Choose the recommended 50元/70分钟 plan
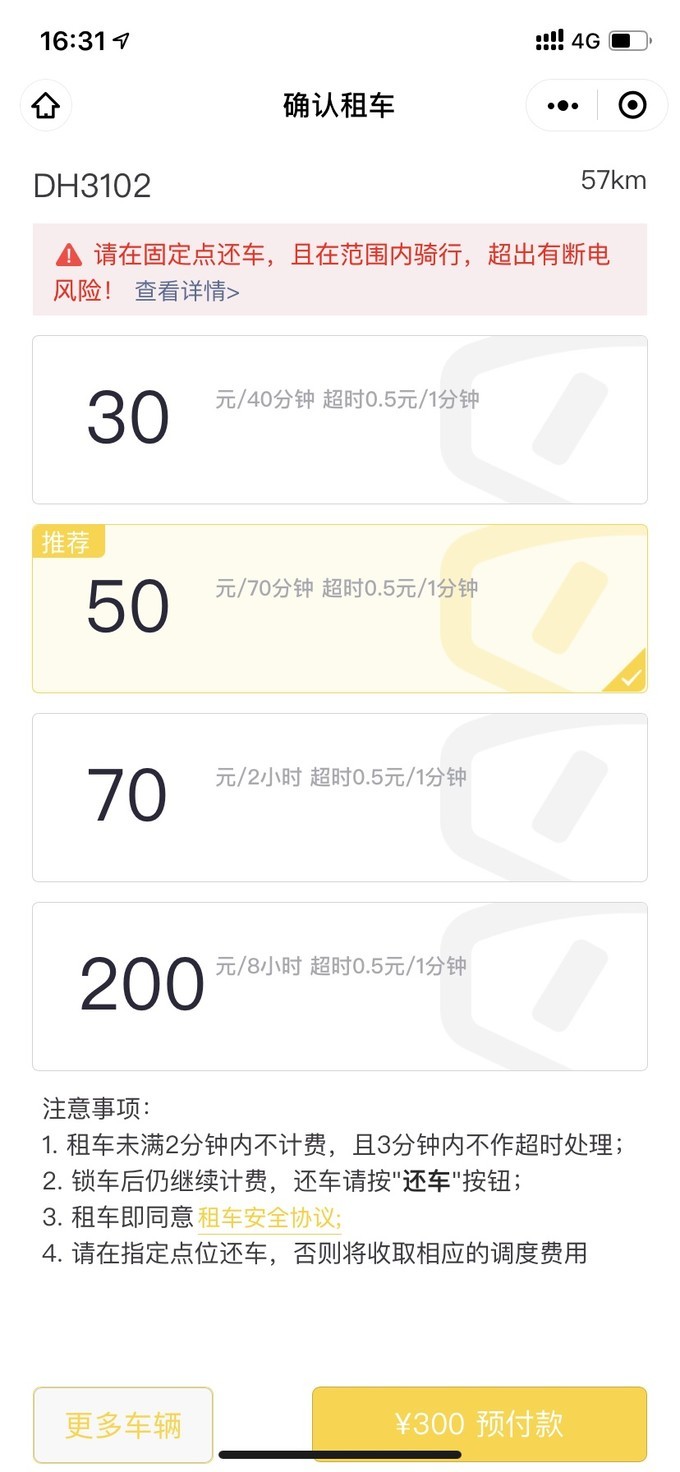The height and width of the screenshot is (1472, 680). point(339,608)
